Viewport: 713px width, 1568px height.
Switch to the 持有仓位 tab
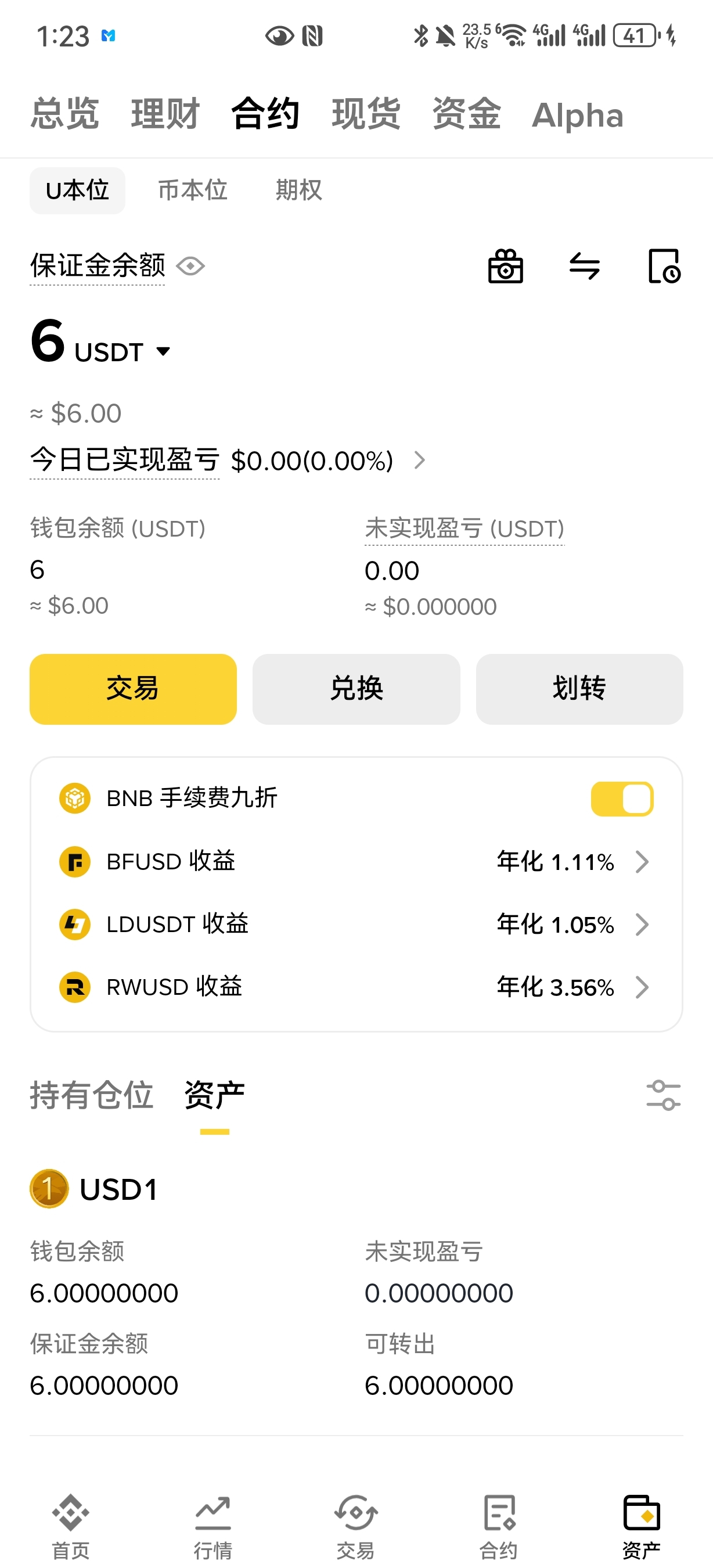click(x=91, y=1095)
